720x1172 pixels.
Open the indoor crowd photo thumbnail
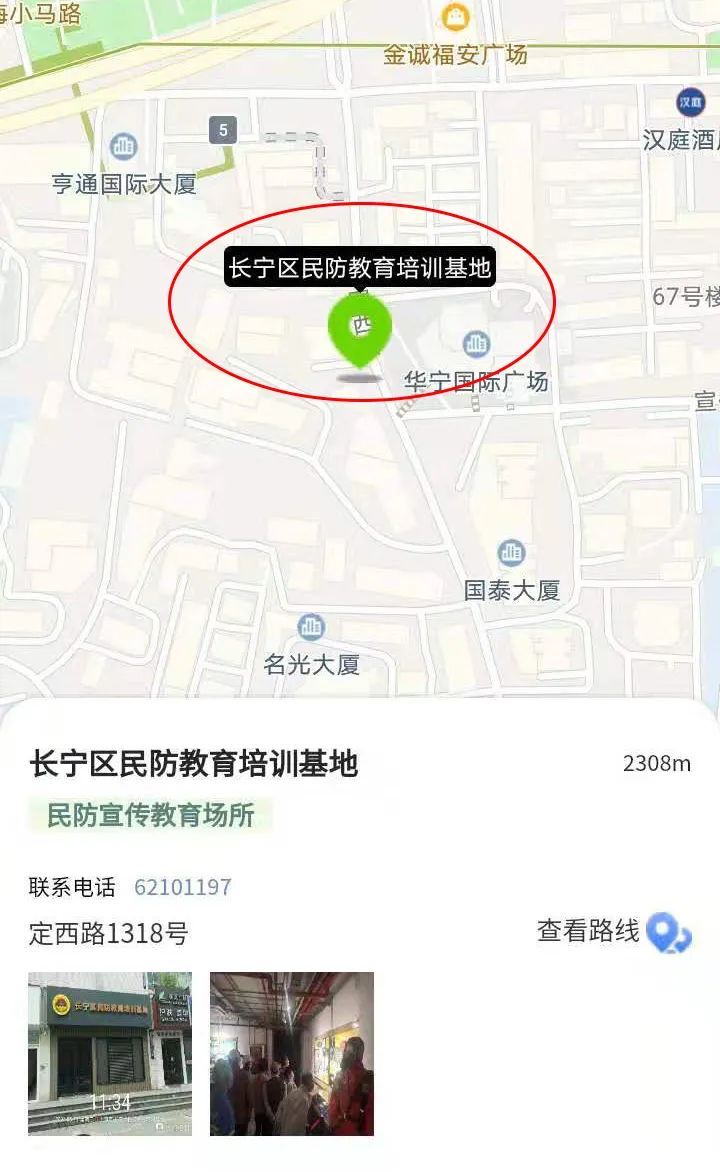click(292, 1053)
